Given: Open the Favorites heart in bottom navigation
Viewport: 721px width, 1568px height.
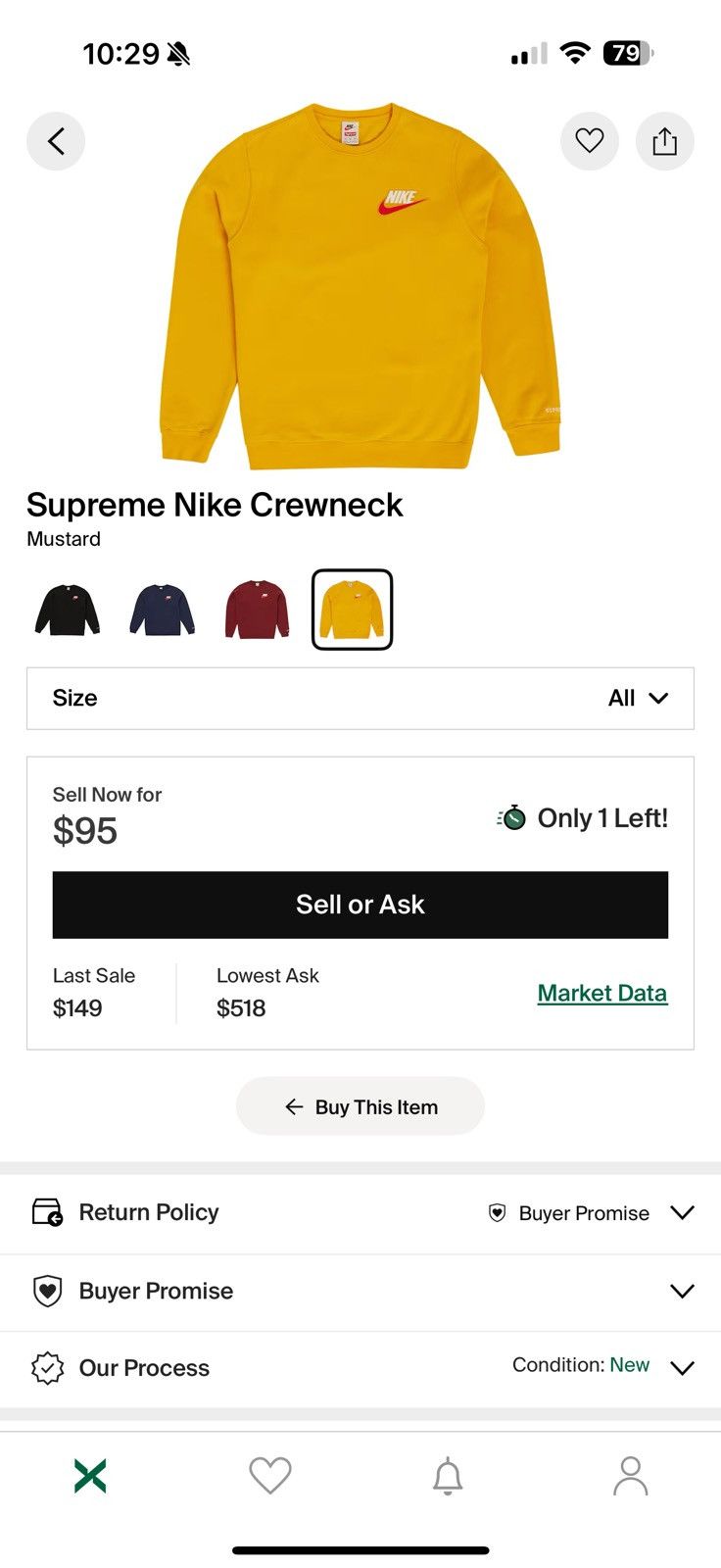Looking at the screenshot, I should coord(270,1473).
